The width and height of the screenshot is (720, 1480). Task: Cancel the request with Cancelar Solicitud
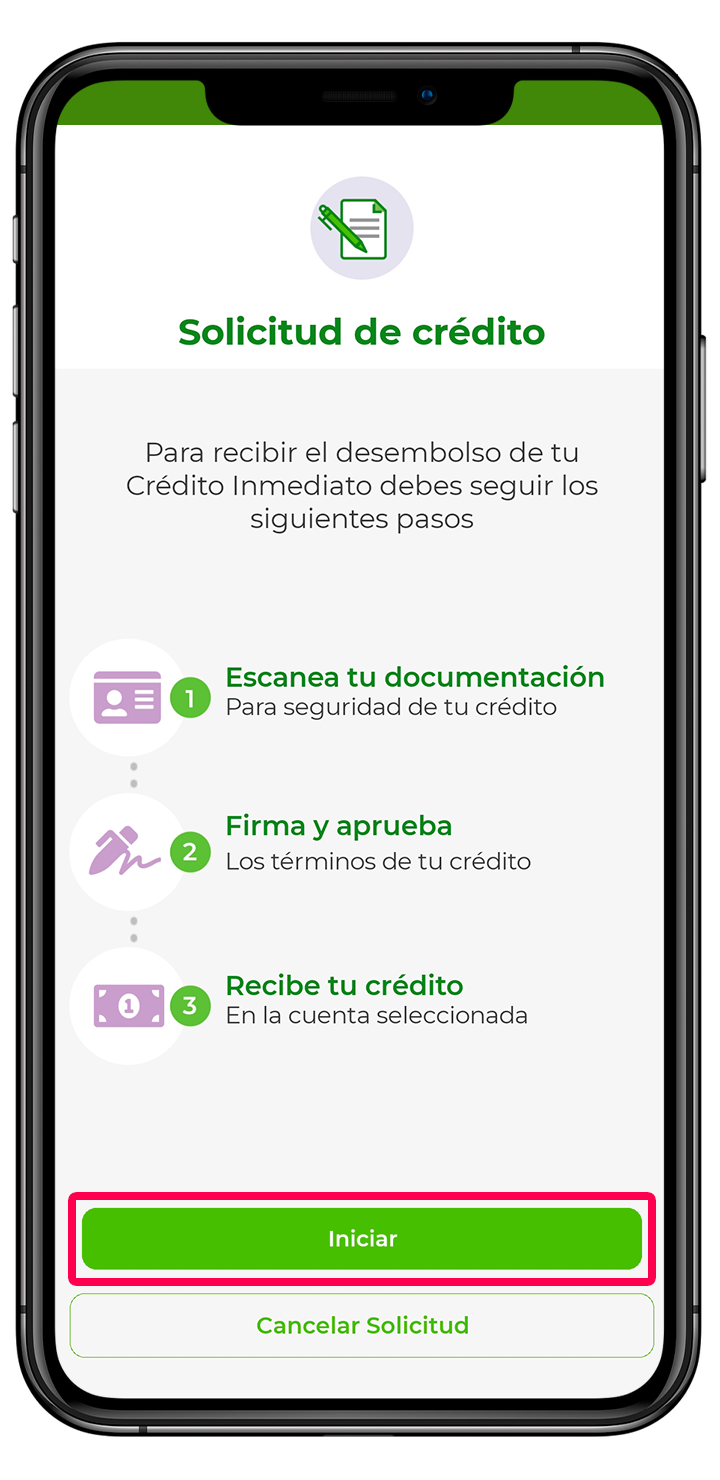(361, 1325)
